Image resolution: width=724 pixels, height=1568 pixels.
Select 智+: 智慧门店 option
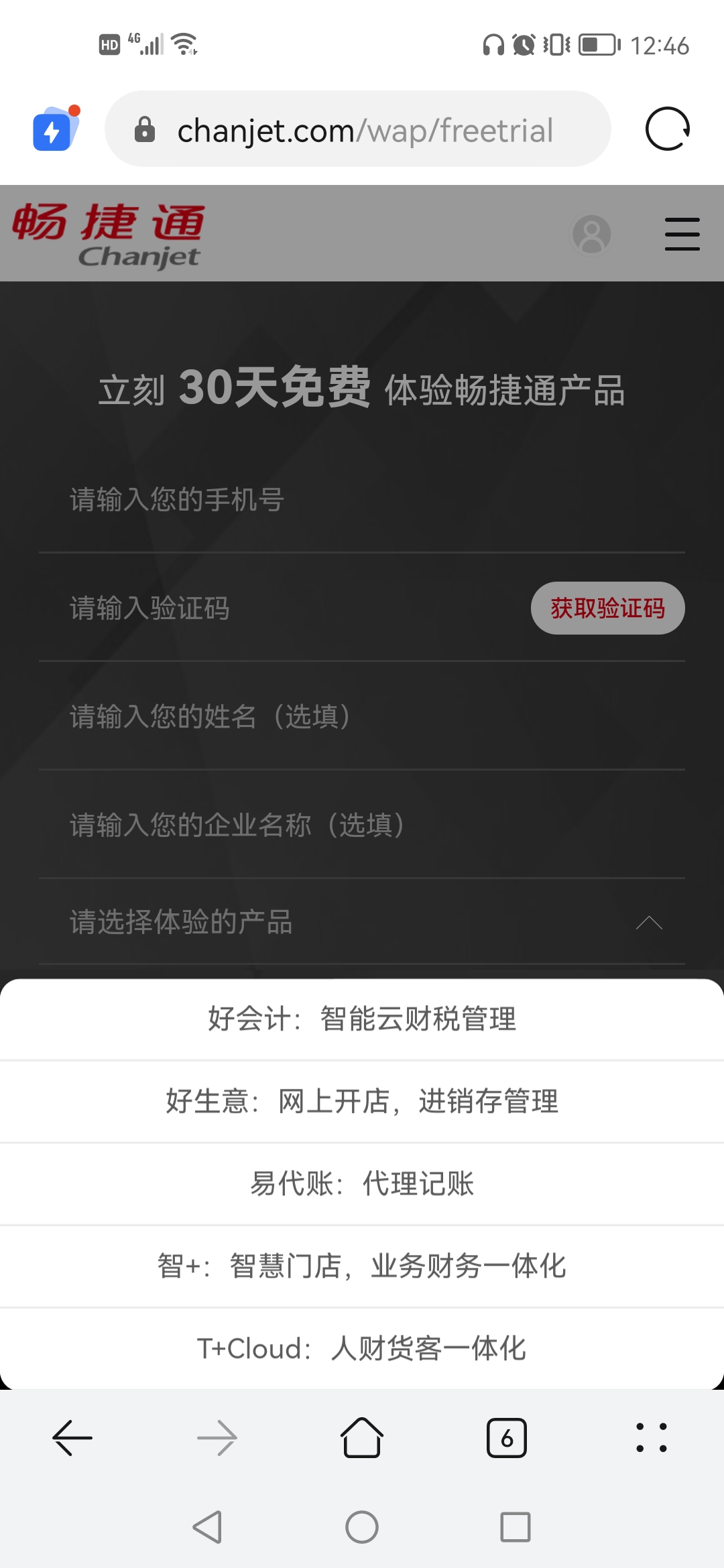click(x=362, y=1266)
